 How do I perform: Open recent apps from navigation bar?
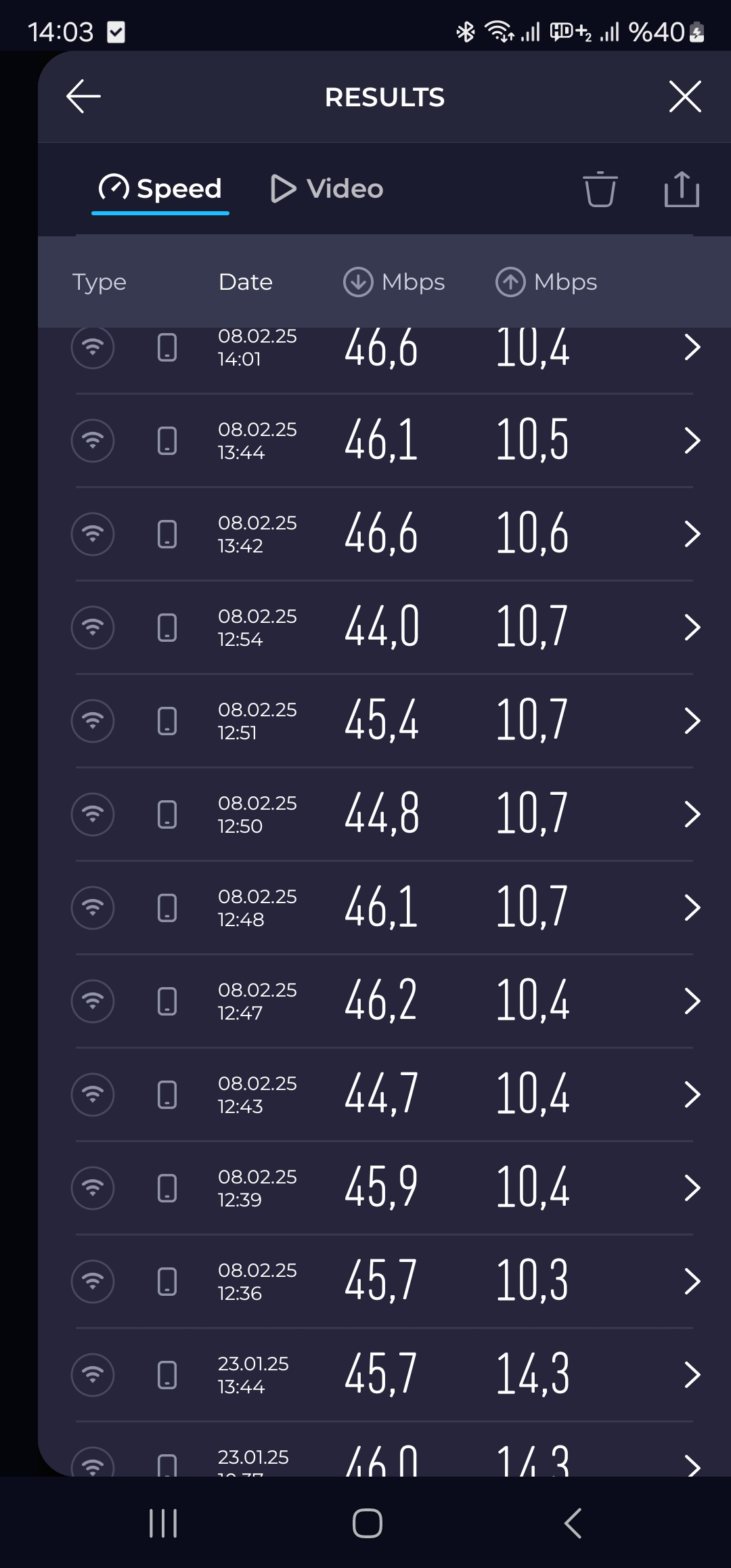(163, 1523)
